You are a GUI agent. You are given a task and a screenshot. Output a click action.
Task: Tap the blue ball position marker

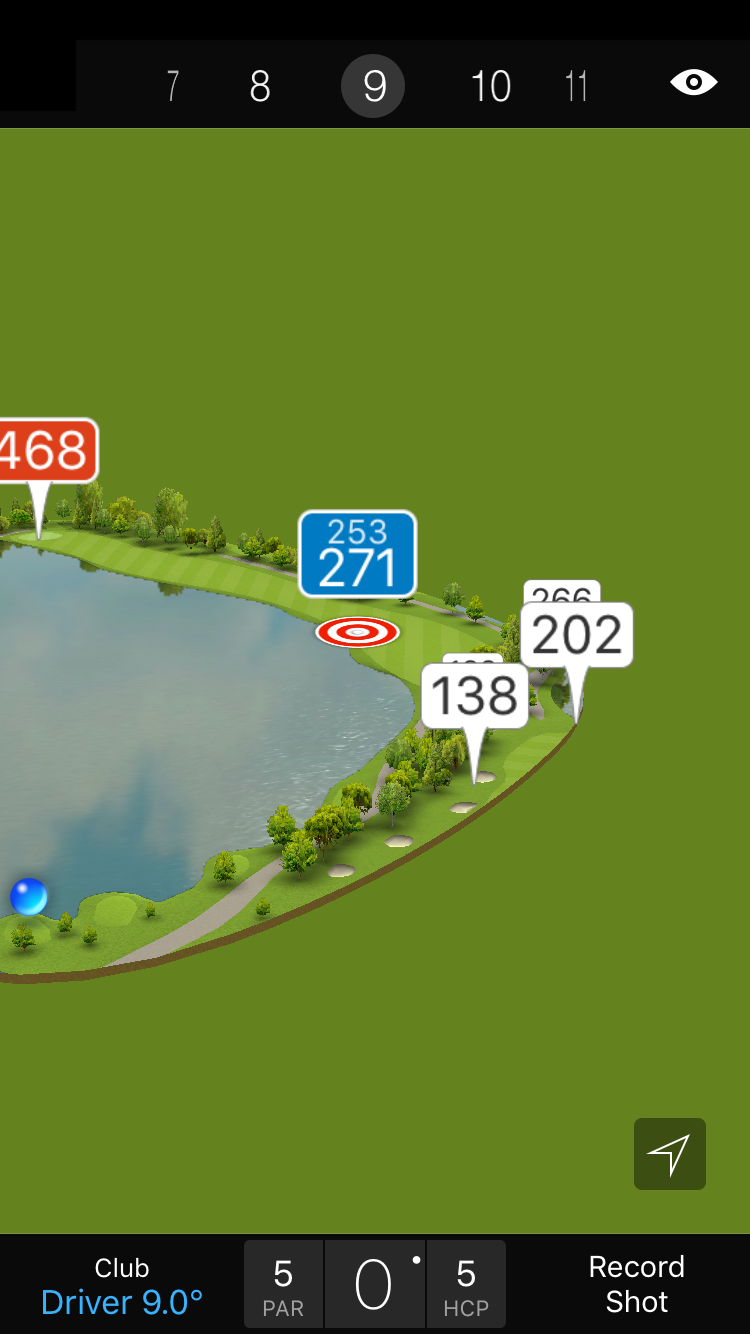(x=29, y=896)
